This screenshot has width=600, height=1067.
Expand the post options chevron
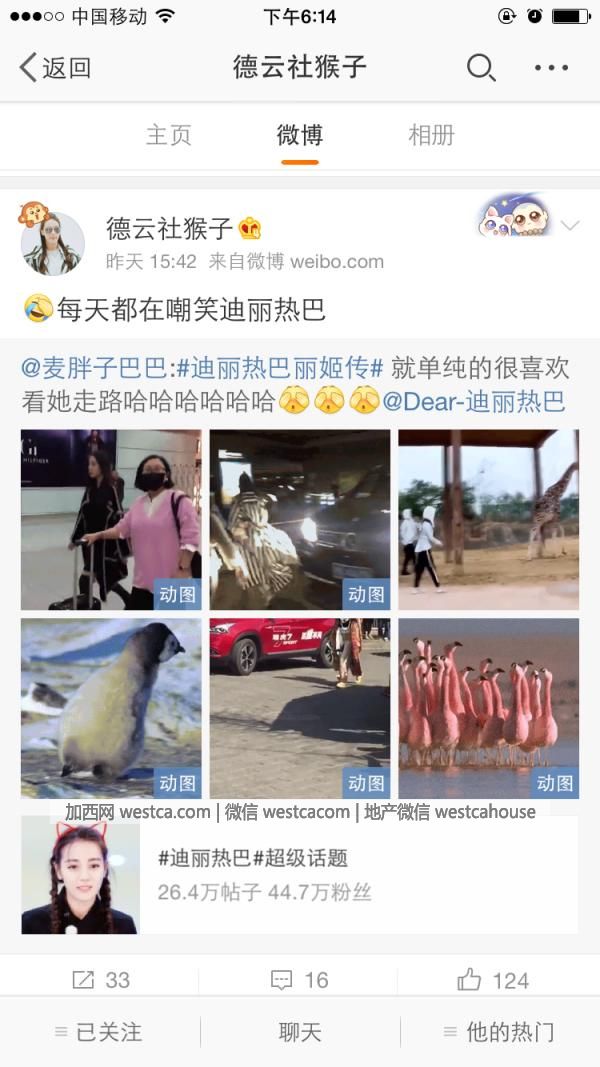569,225
